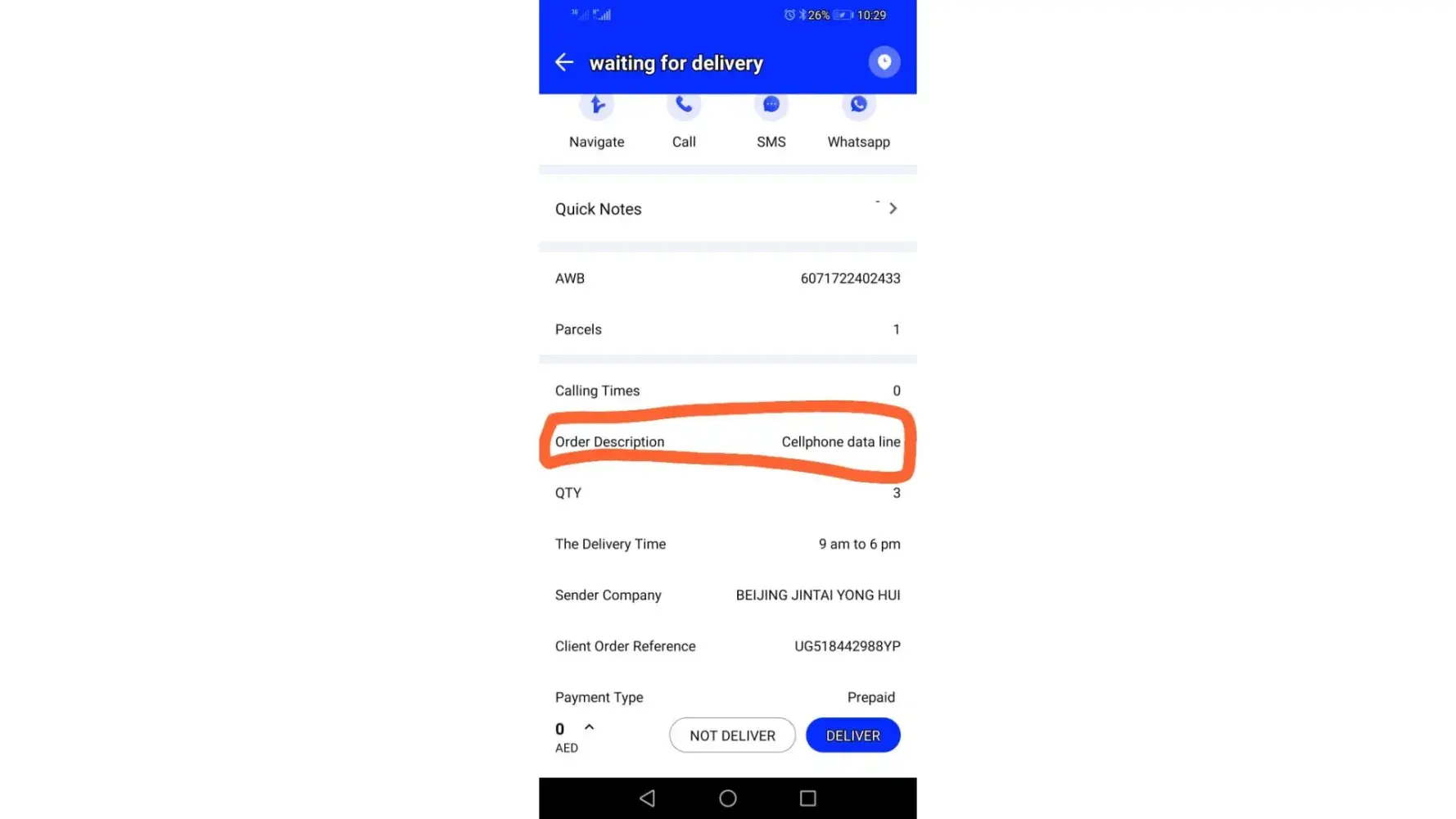Image resolution: width=1456 pixels, height=819 pixels.
Task: Mark parcel as NOT DELIVER
Action: 732,735
